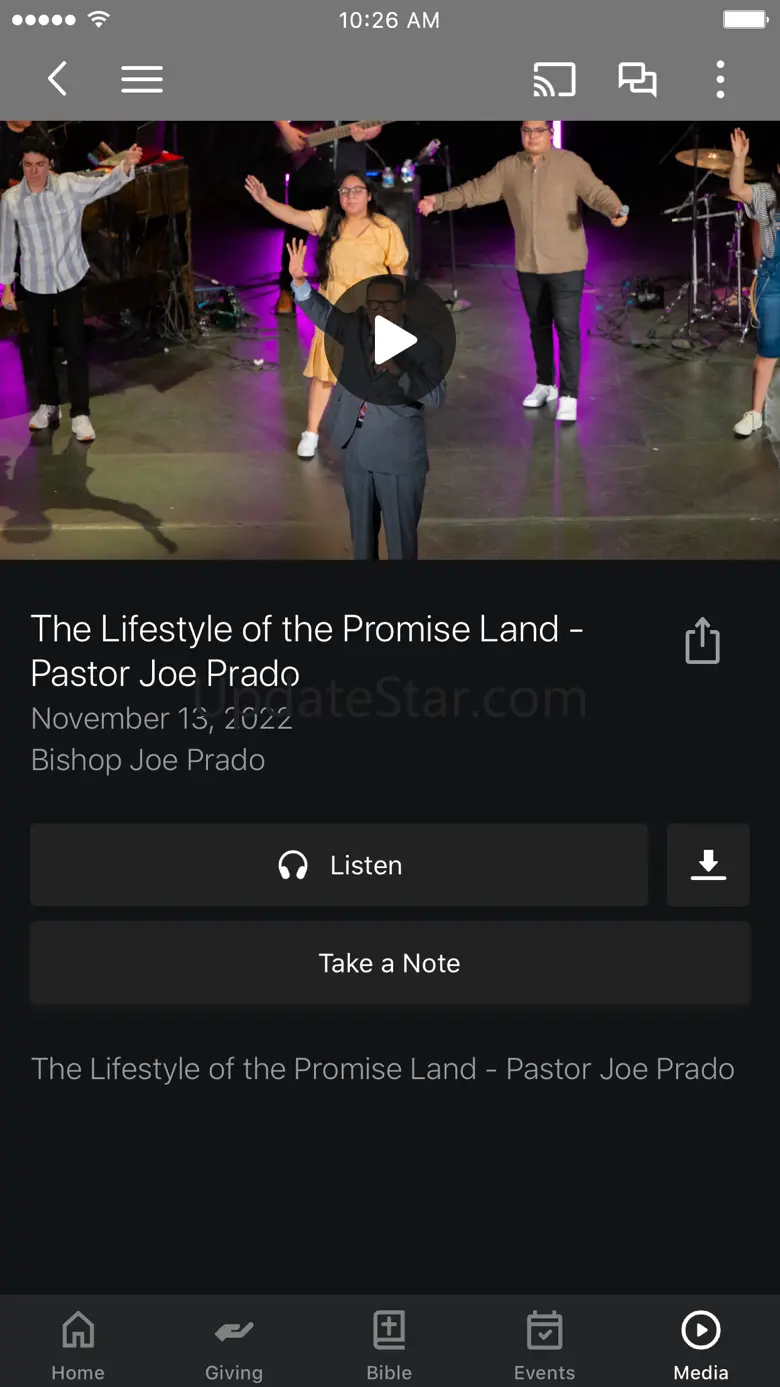This screenshot has height=1387, width=780.
Task: Download the sermon media
Action: click(x=708, y=865)
